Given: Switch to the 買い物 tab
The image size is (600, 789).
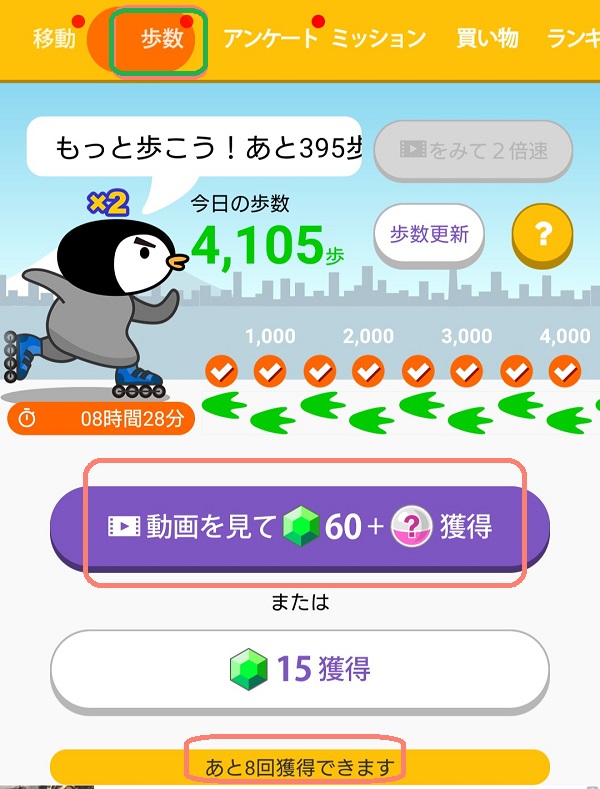Looking at the screenshot, I should pyautogui.click(x=487, y=40).
